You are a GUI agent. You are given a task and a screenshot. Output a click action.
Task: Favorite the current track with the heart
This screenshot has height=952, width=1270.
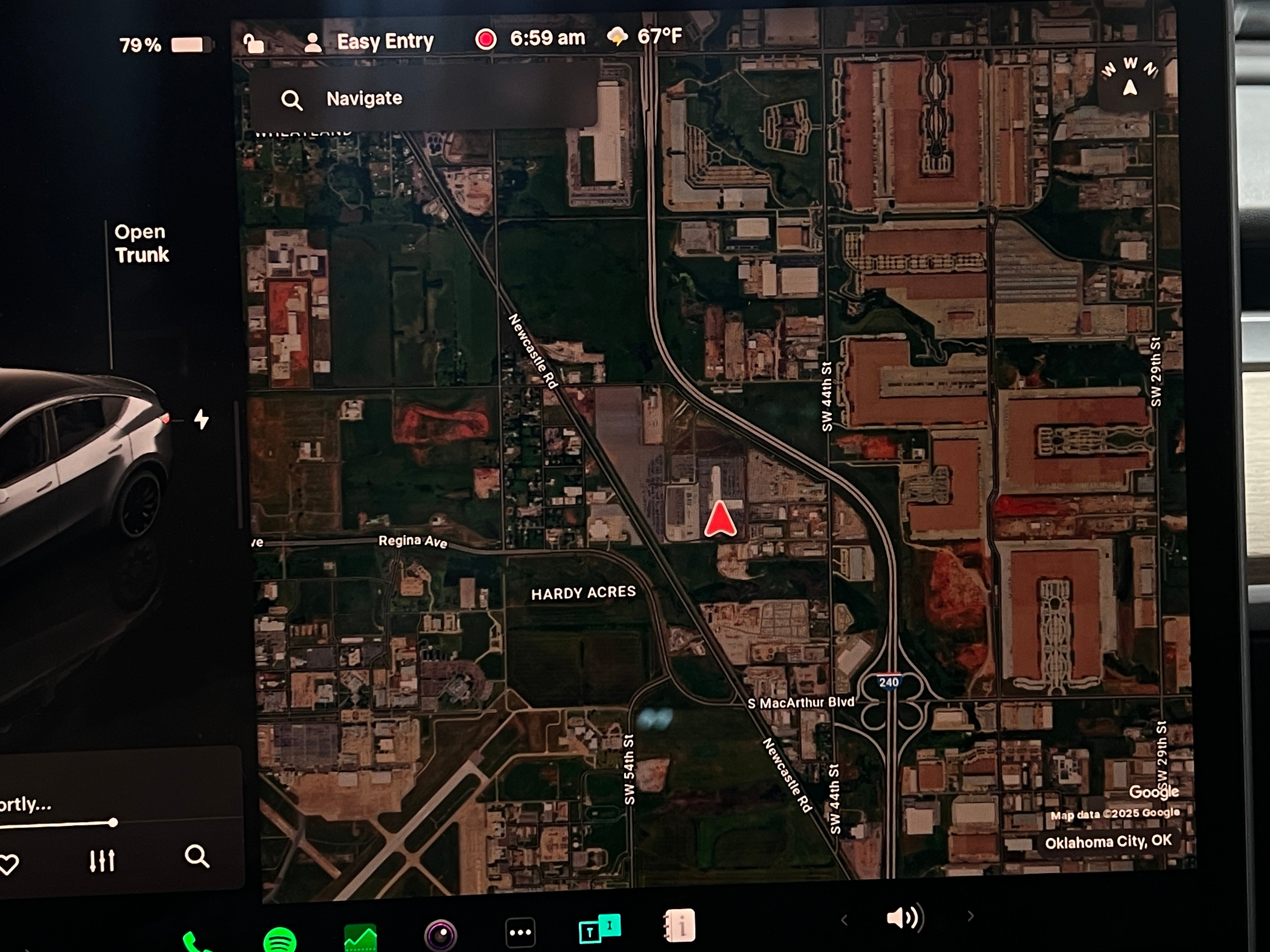pos(9,863)
